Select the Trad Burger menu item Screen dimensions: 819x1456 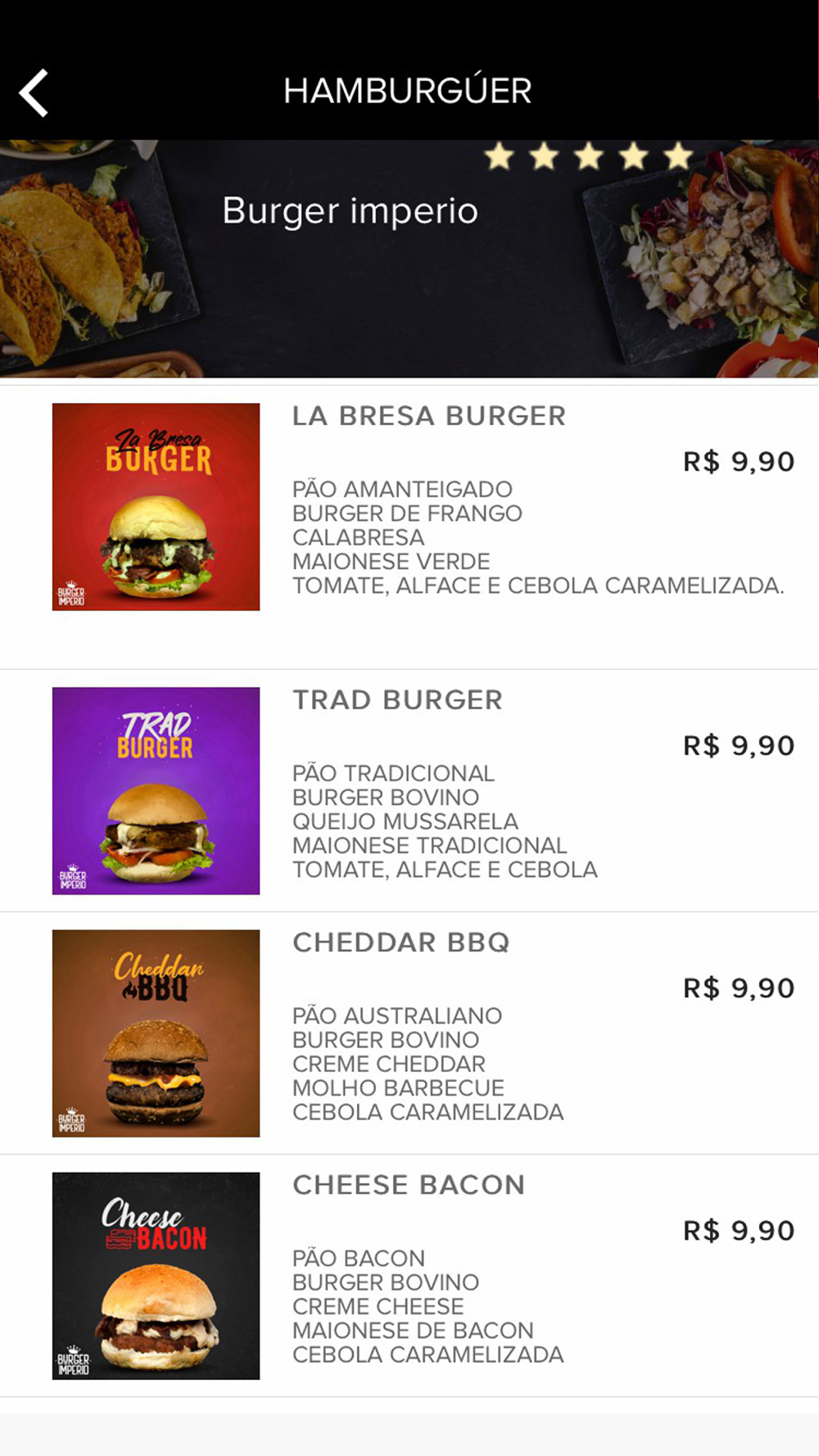point(409,790)
